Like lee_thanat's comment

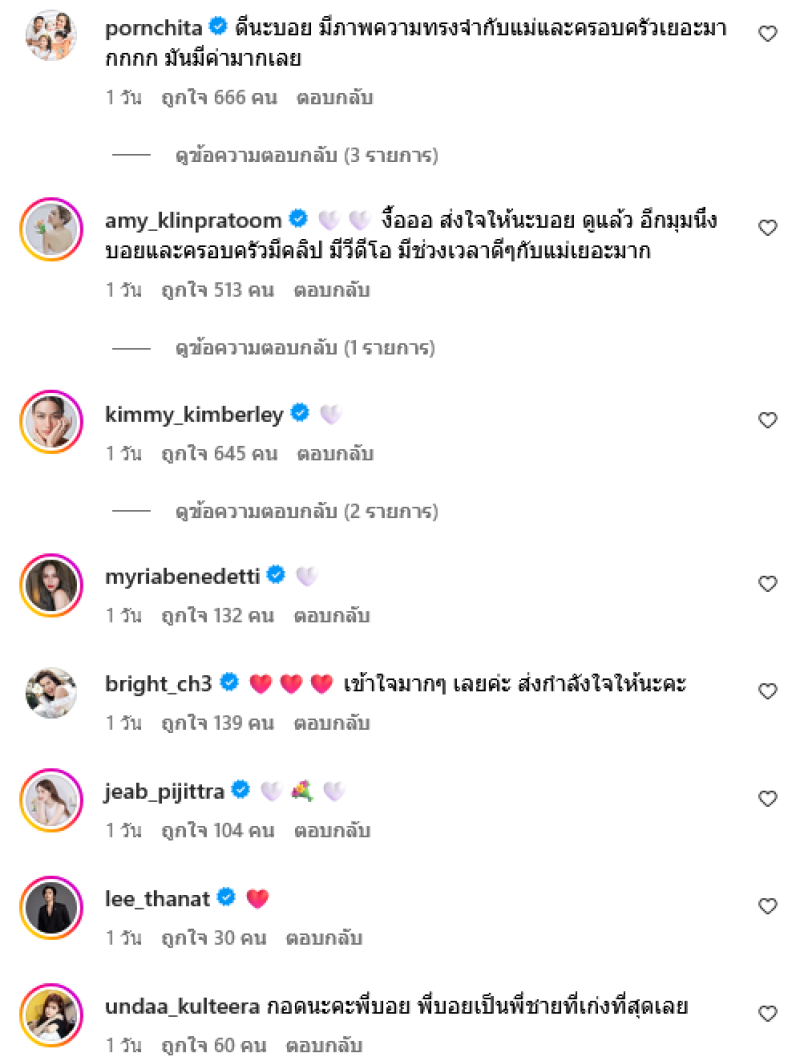[x=767, y=906]
